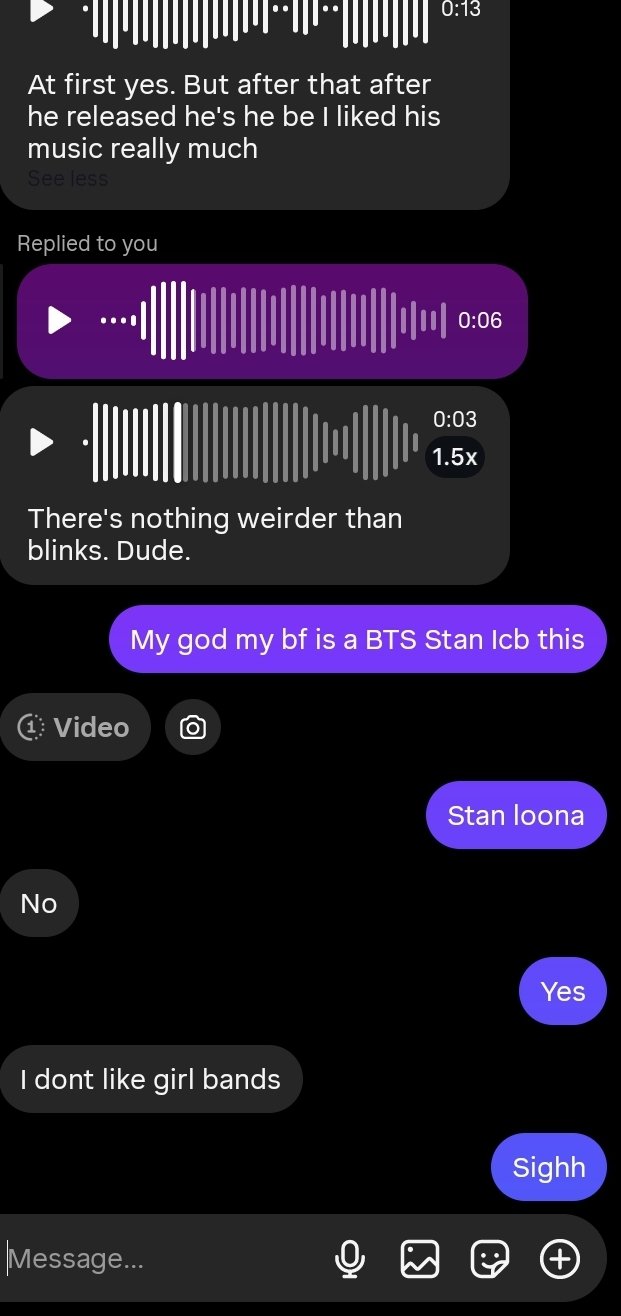Screen dimensions: 621x1316
Task: Record a voice message with microphone
Action: point(350,1259)
